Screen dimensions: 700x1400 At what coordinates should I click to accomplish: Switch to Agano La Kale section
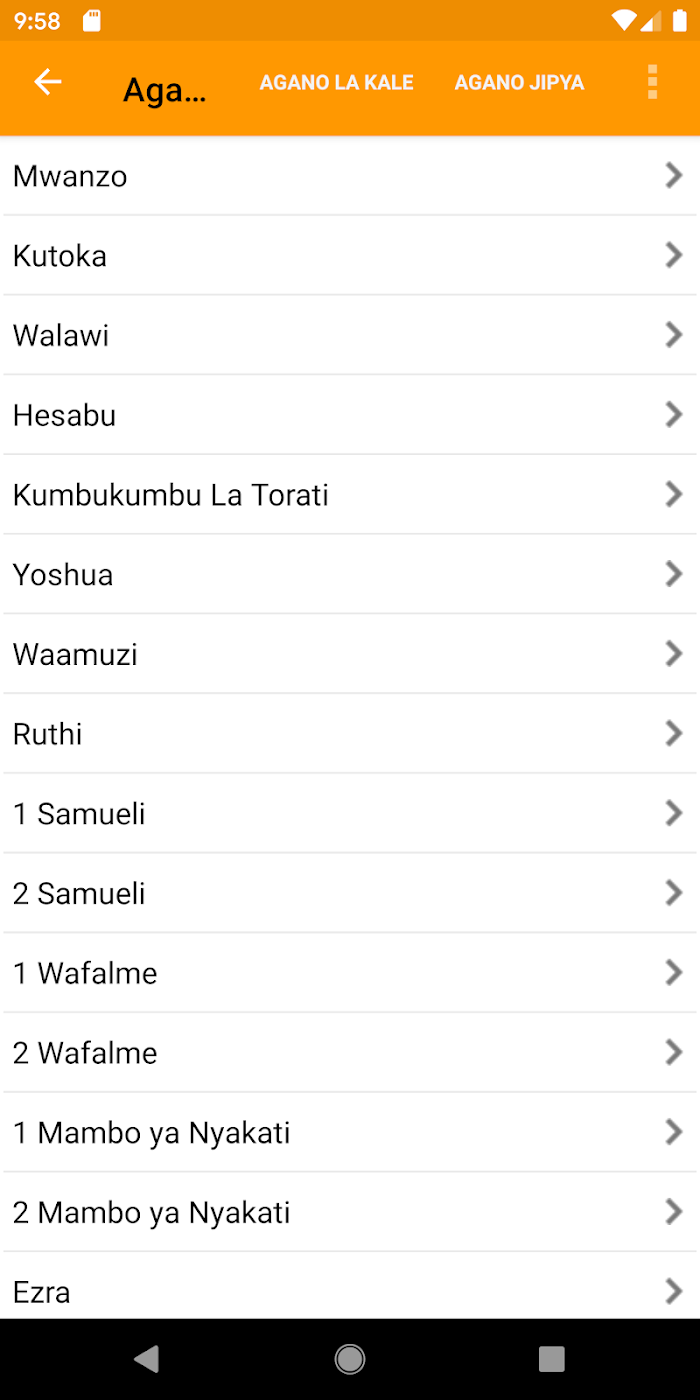click(336, 83)
